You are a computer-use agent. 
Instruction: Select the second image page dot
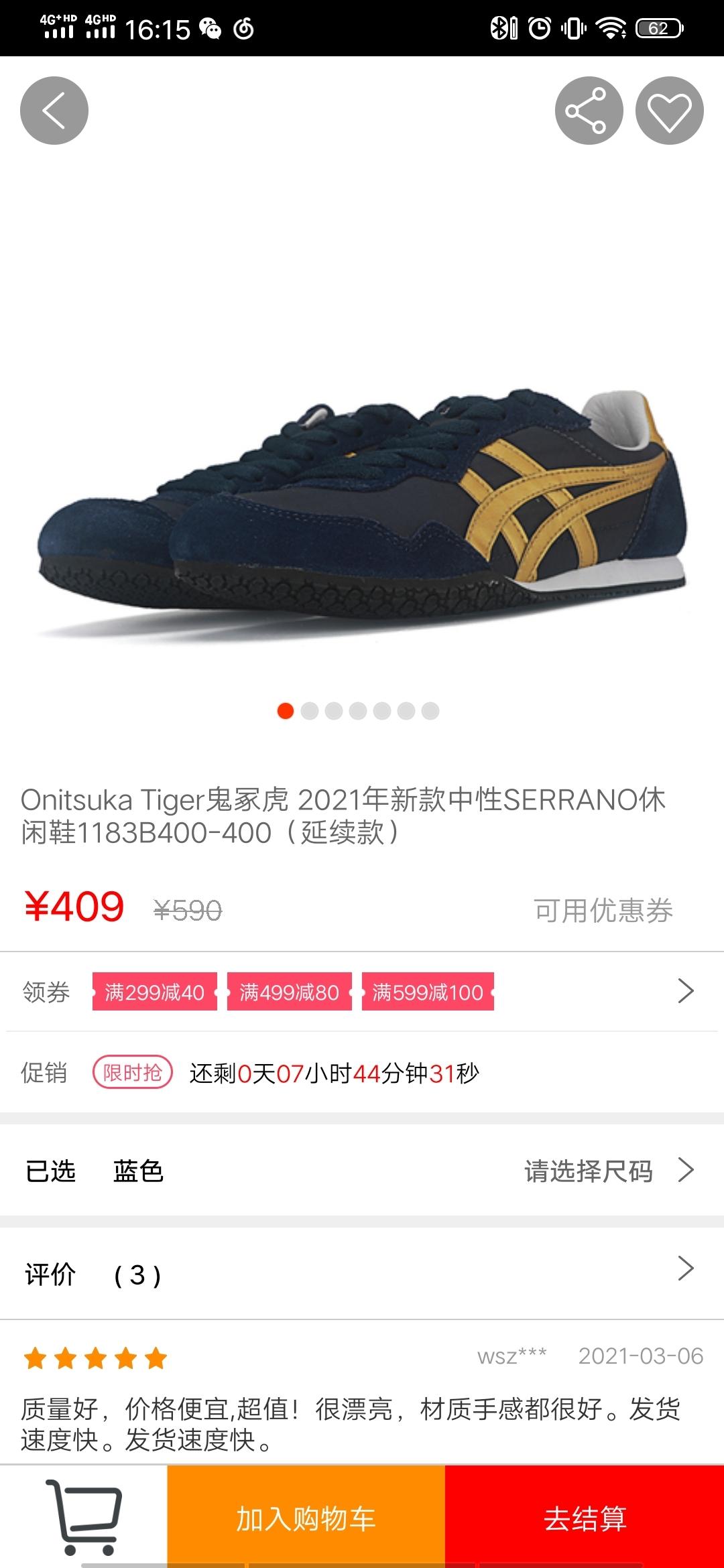[x=310, y=711]
